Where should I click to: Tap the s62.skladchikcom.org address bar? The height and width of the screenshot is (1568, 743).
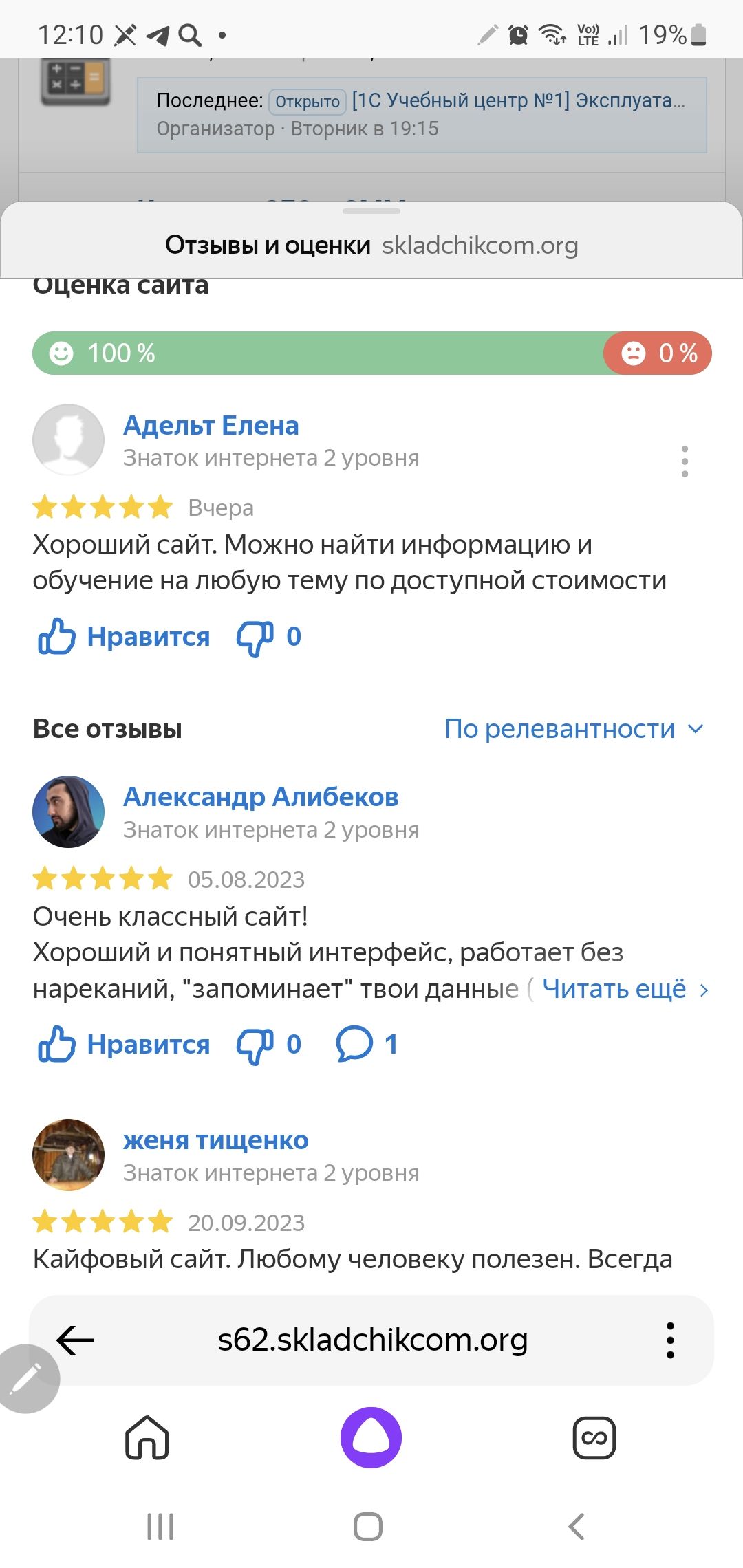[x=372, y=1340]
